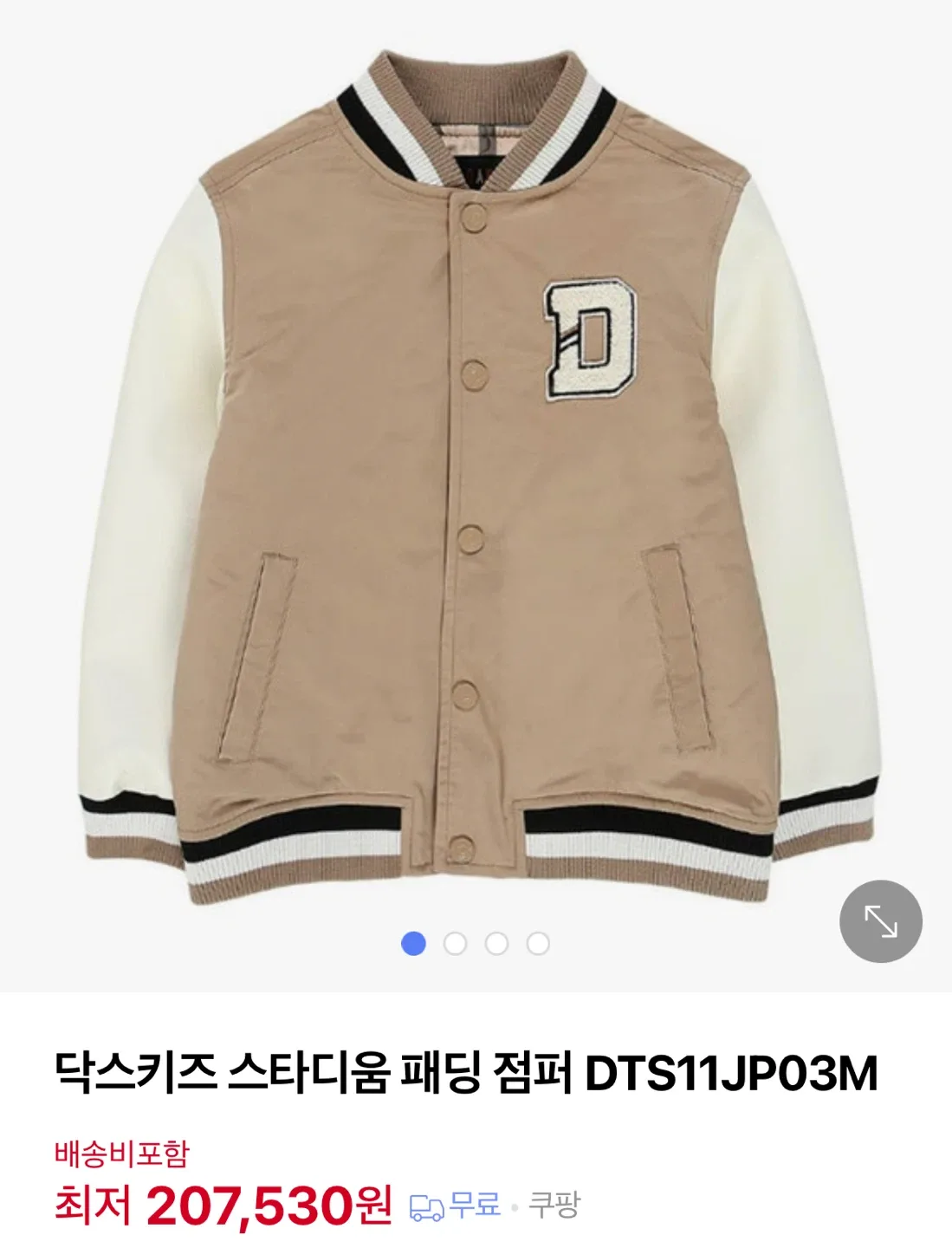This screenshot has width=952, height=1248.
Task: Jump to the second image indicator dot
Action: 455,944
